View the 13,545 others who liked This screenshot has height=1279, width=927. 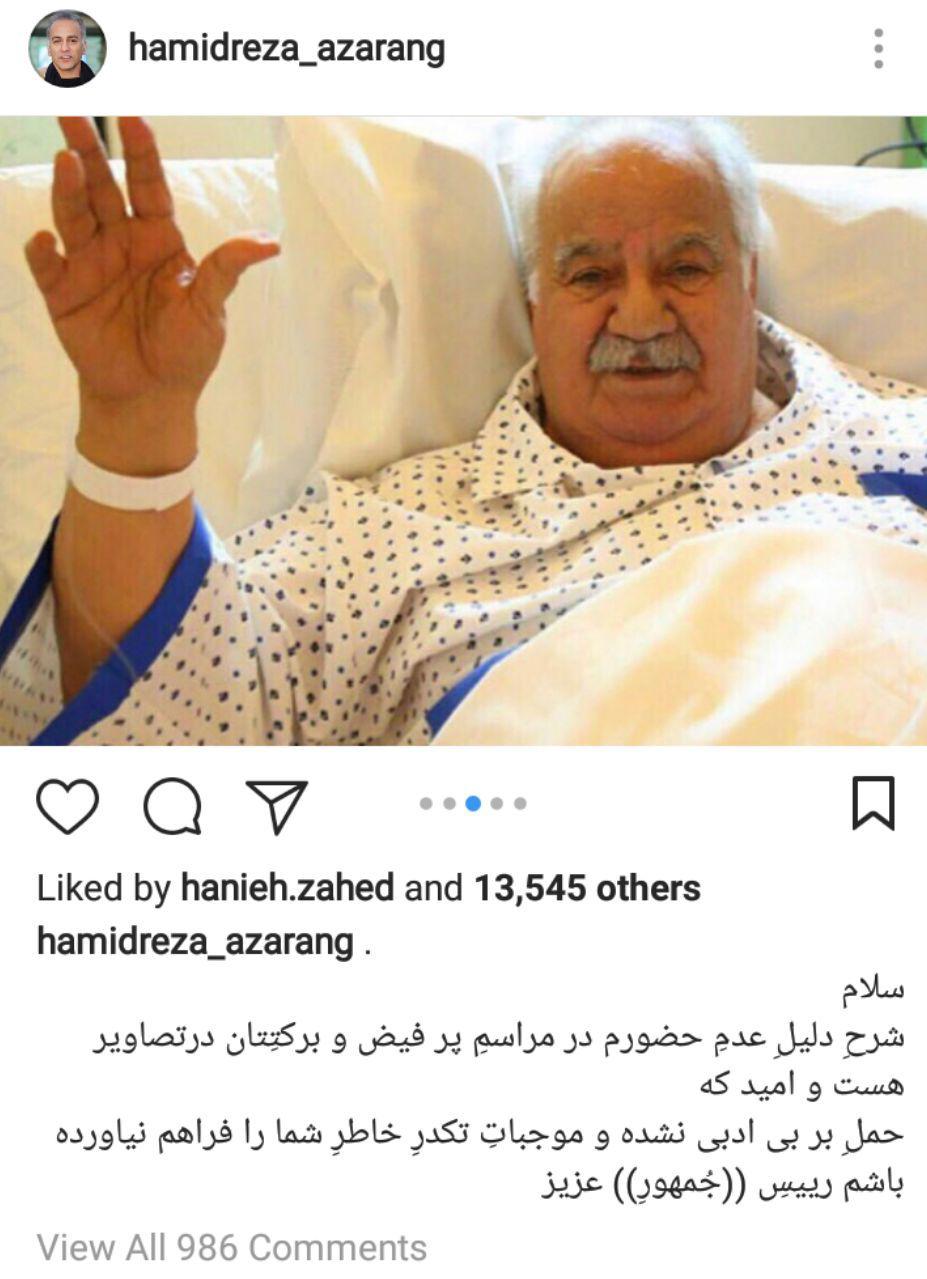tap(586, 888)
